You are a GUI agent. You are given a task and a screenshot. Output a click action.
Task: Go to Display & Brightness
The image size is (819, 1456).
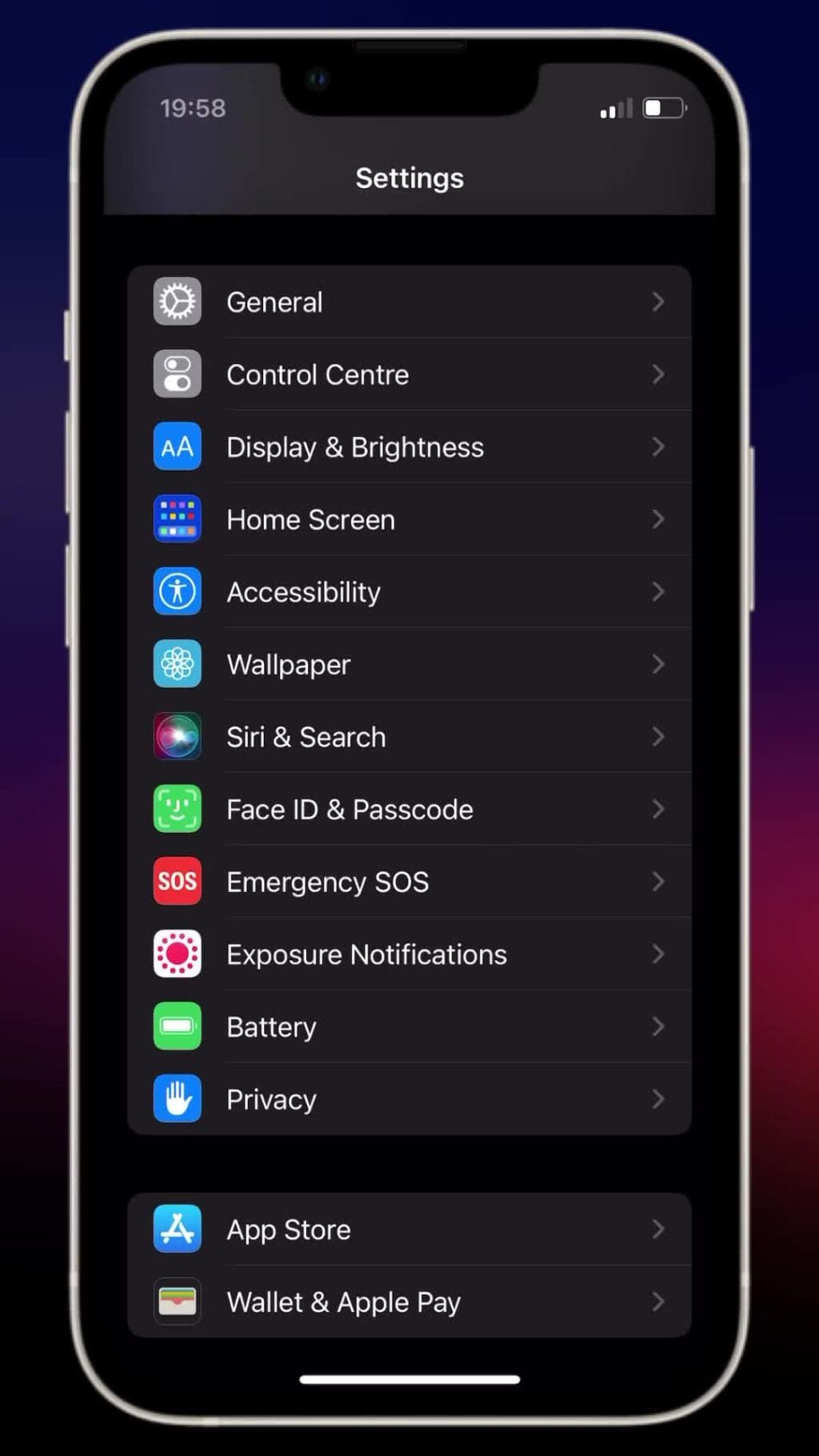pos(409,446)
